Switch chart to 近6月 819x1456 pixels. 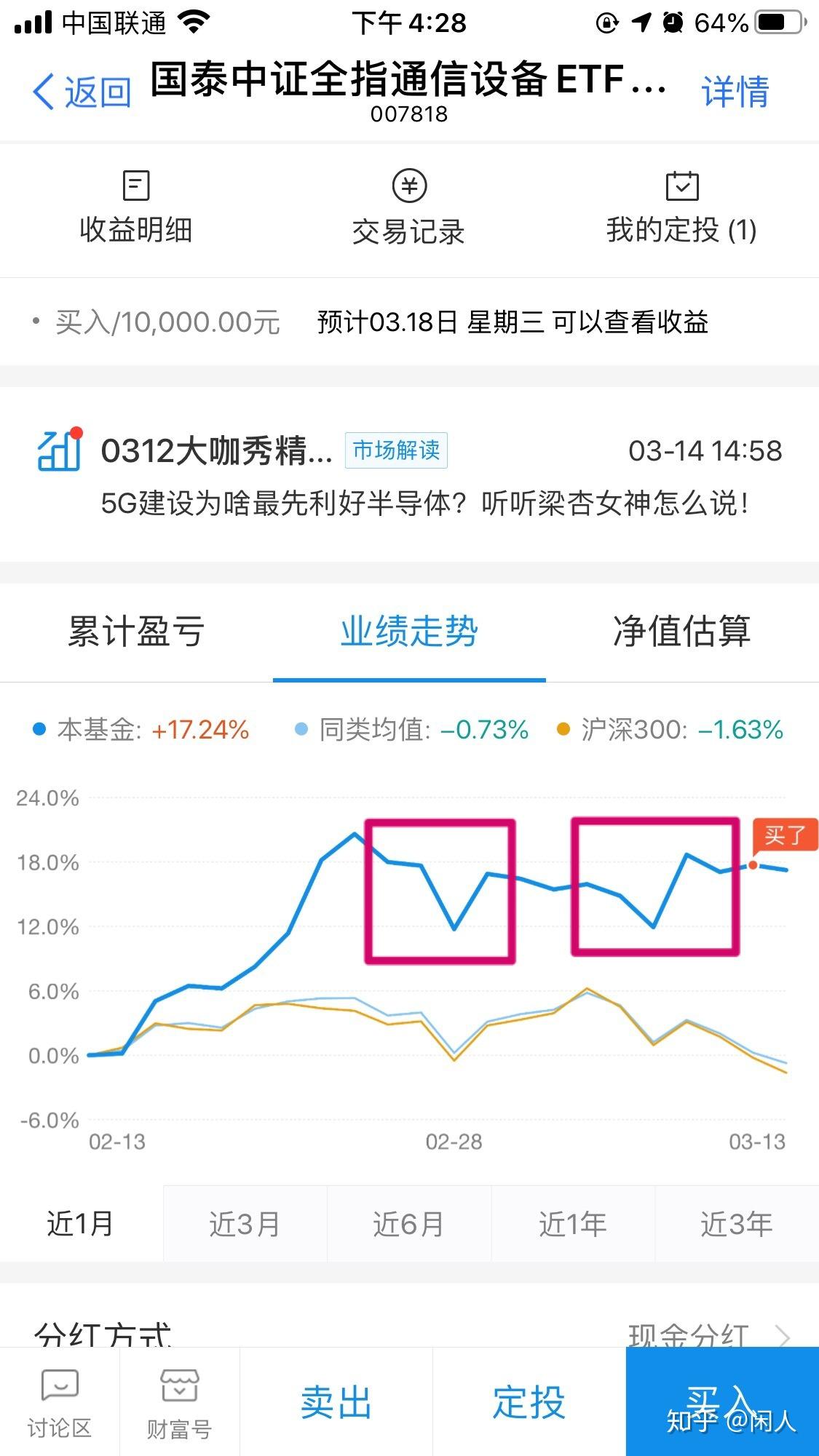click(x=409, y=1224)
